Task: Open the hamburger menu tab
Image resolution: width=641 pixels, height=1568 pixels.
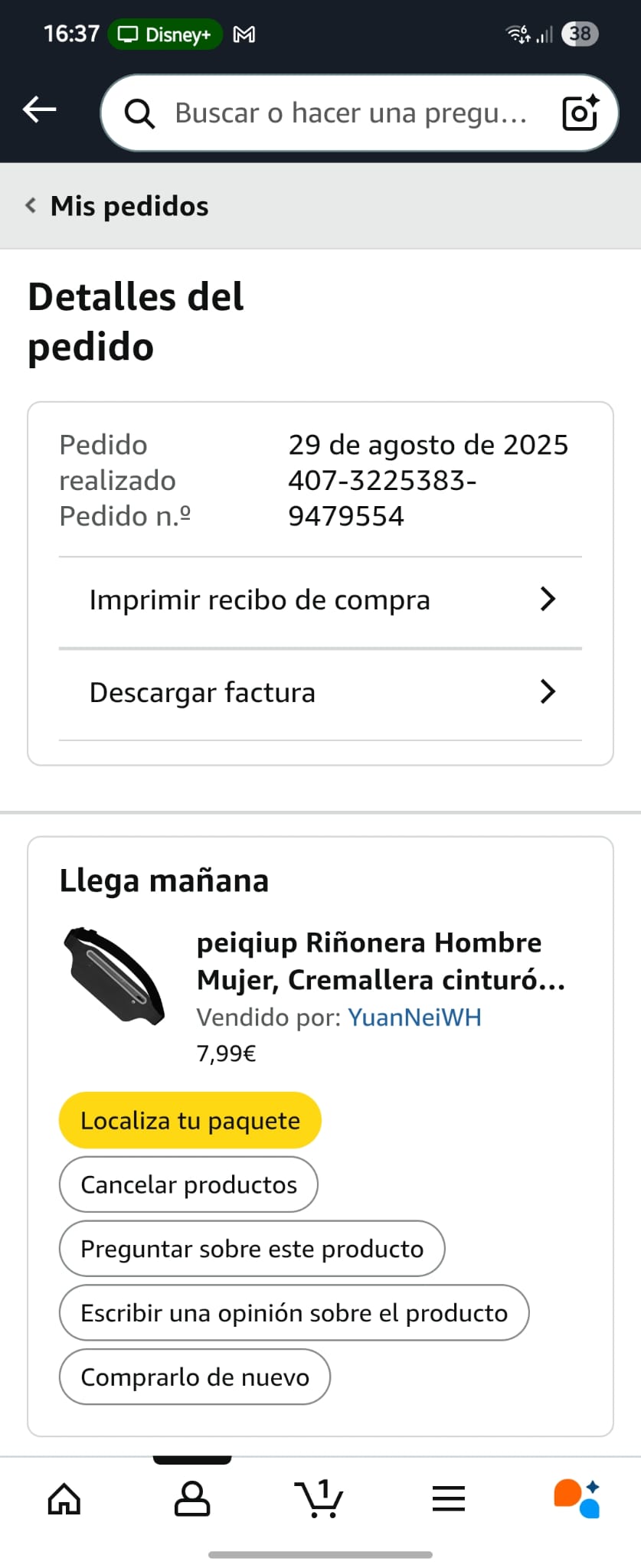Action: pos(449,1499)
